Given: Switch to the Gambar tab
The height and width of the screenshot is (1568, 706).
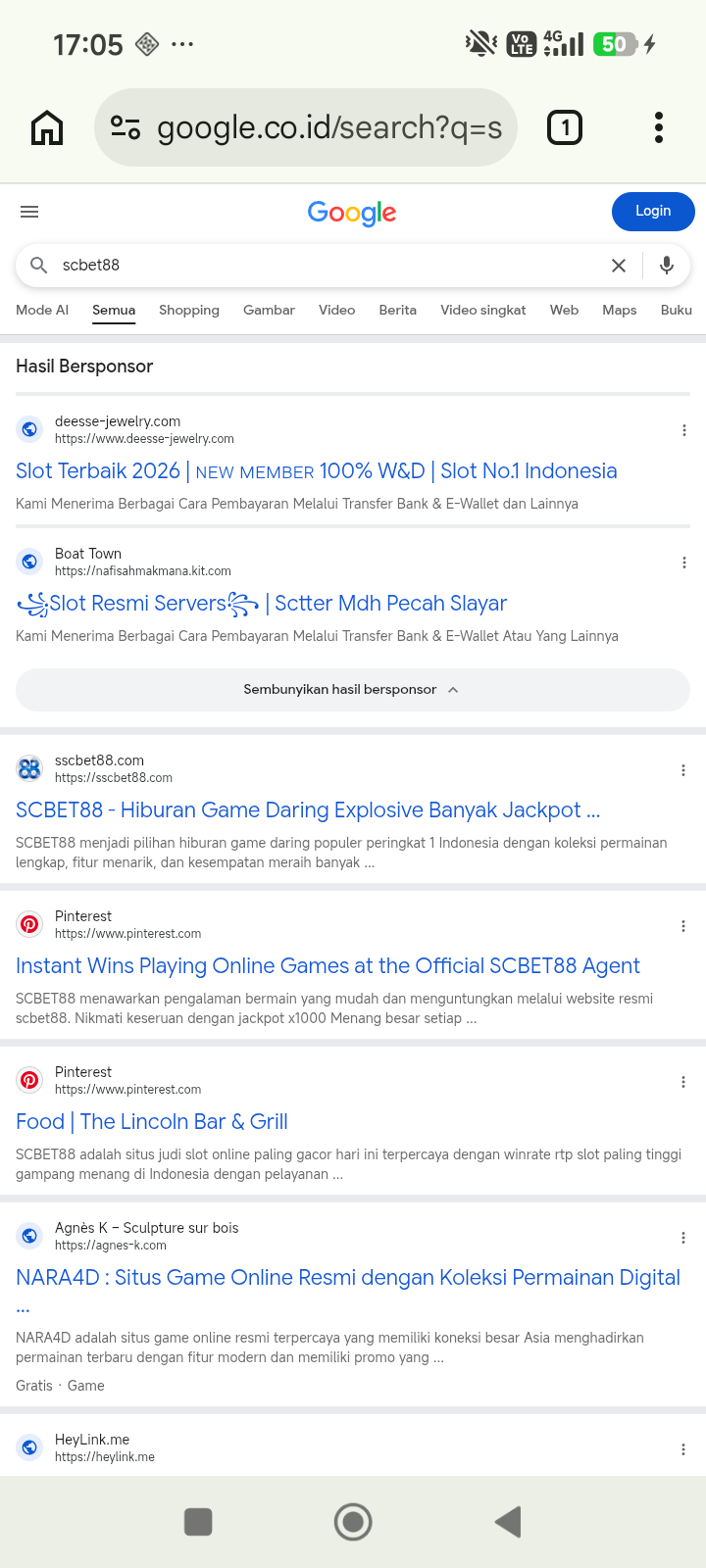Looking at the screenshot, I should coord(269,310).
